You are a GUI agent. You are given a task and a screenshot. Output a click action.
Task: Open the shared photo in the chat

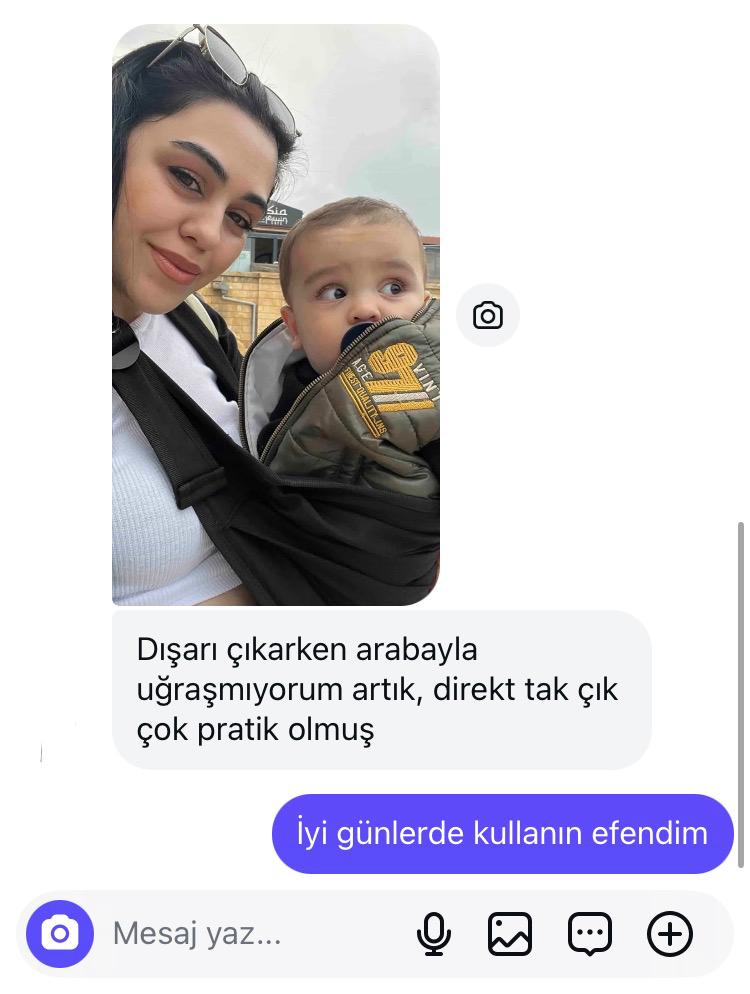(x=276, y=315)
